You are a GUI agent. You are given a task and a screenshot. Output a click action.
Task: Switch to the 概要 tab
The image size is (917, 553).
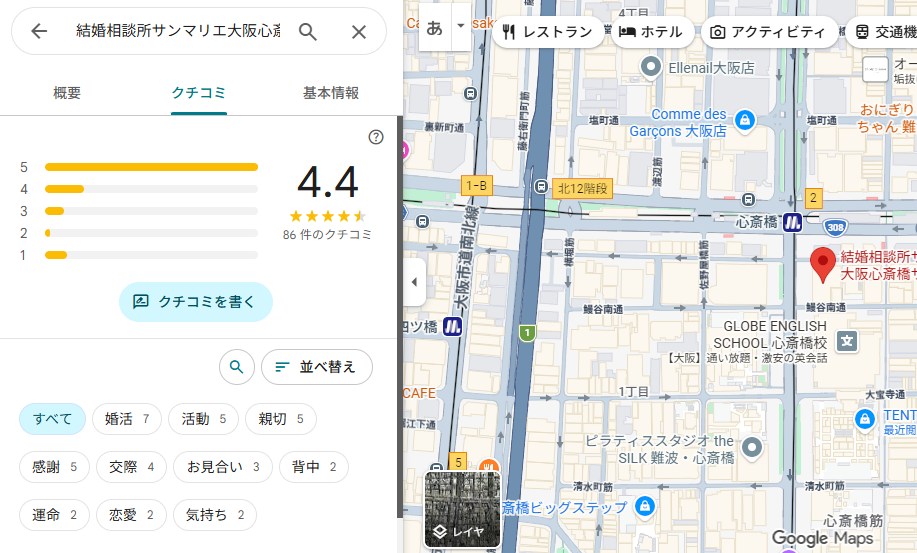click(67, 93)
